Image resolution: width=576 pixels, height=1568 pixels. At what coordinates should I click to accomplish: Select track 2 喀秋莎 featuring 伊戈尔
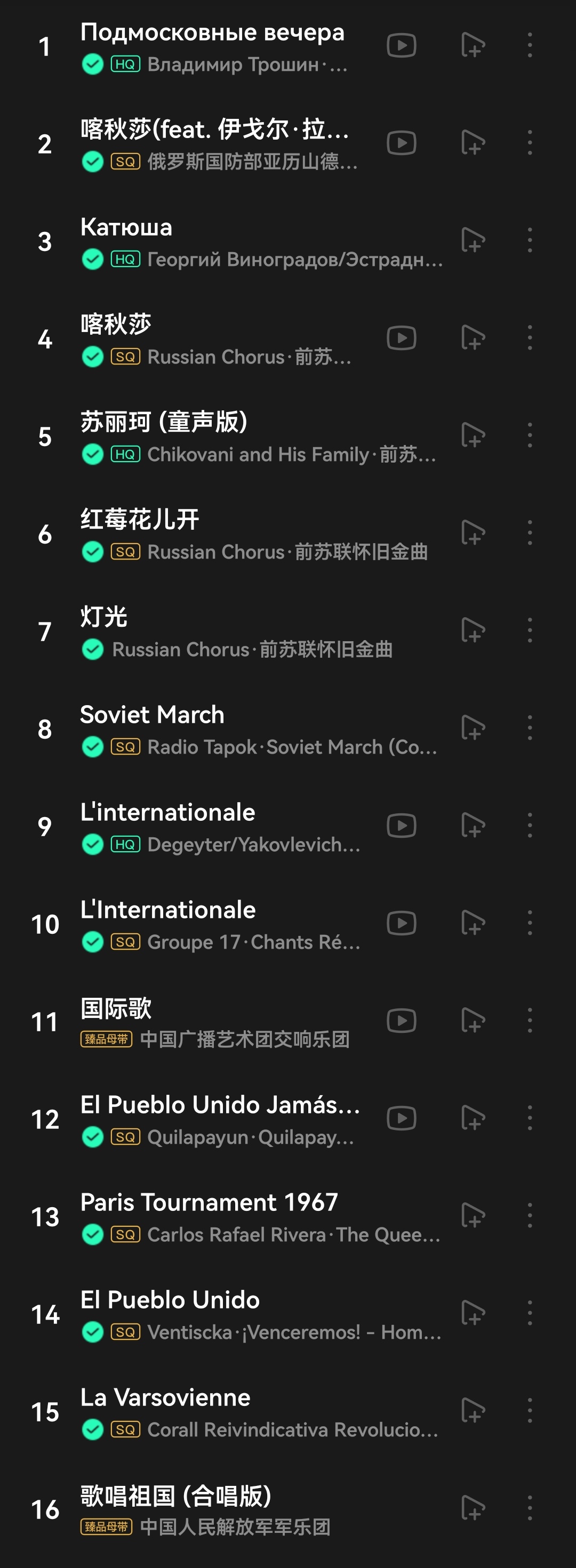click(x=214, y=130)
